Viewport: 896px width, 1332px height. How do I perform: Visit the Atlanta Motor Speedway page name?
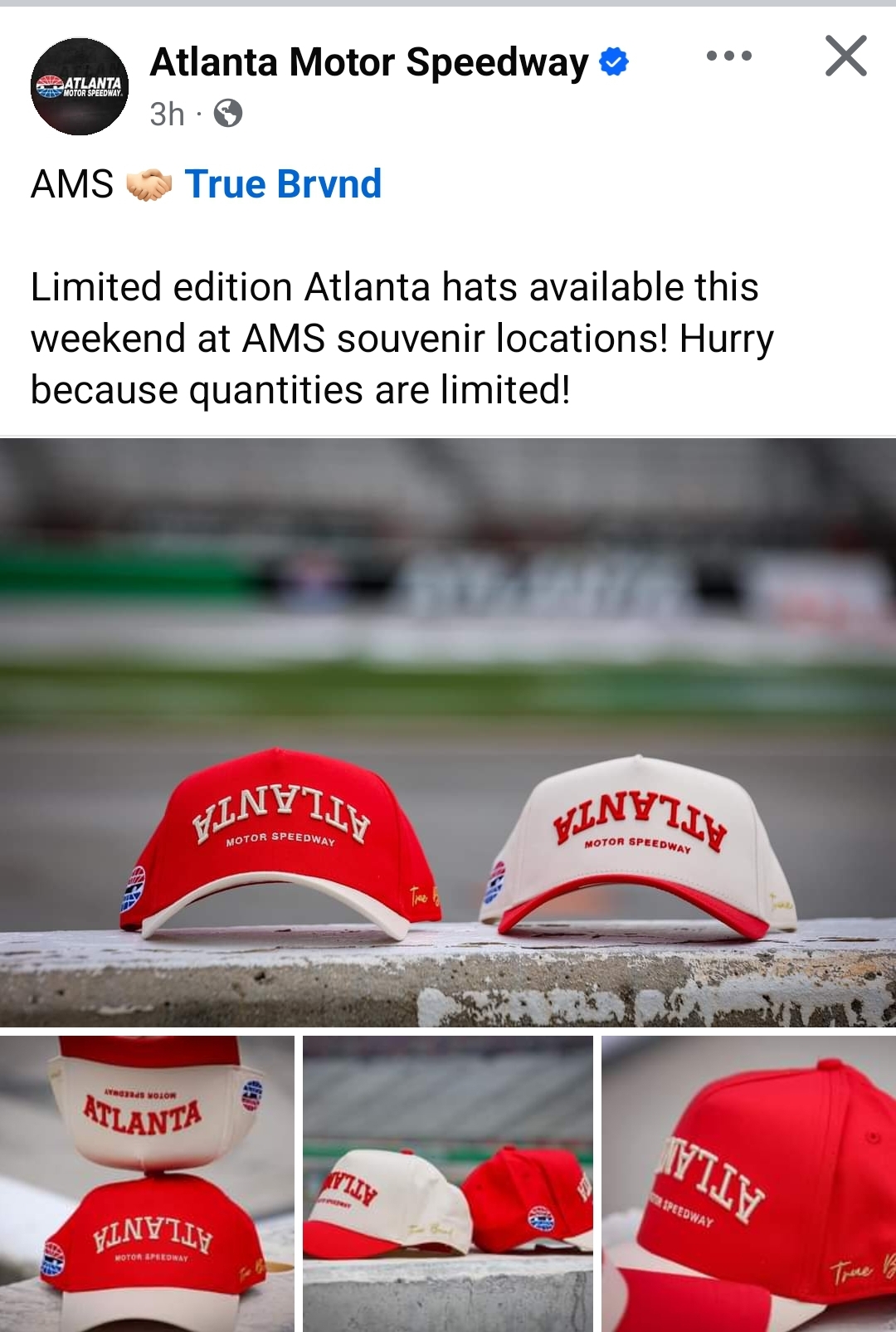(369, 63)
